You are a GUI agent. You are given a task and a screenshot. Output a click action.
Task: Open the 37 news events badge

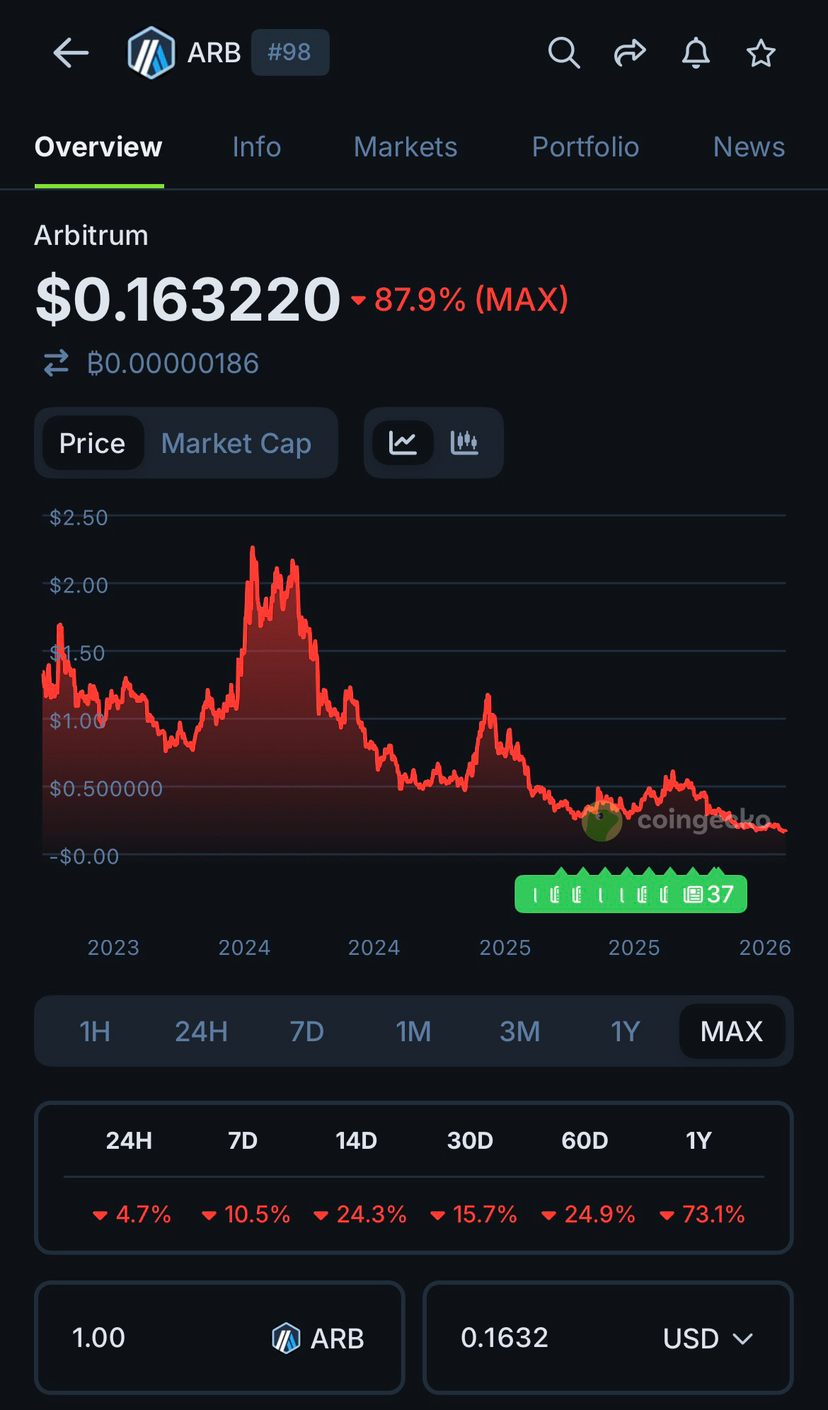[x=630, y=894]
